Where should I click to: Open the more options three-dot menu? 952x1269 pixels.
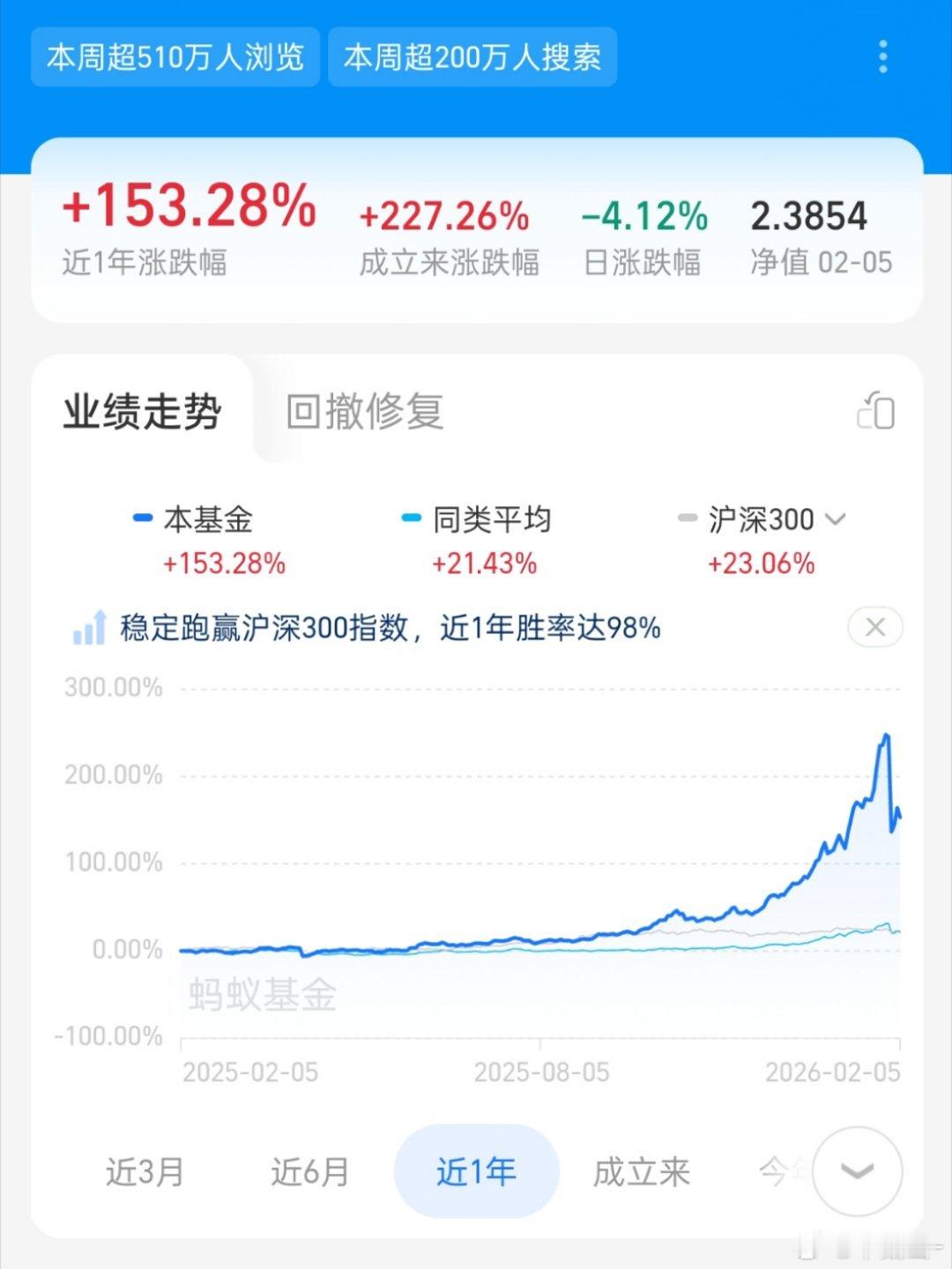(x=884, y=56)
